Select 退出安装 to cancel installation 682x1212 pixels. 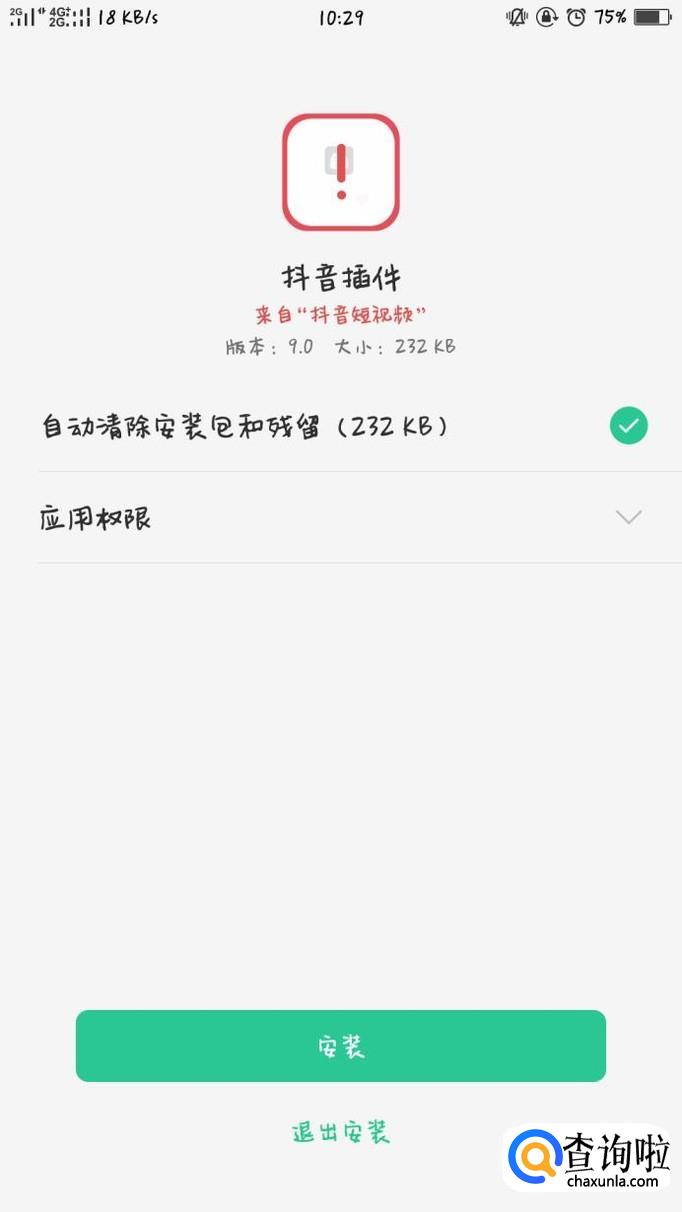click(x=340, y=1133)
